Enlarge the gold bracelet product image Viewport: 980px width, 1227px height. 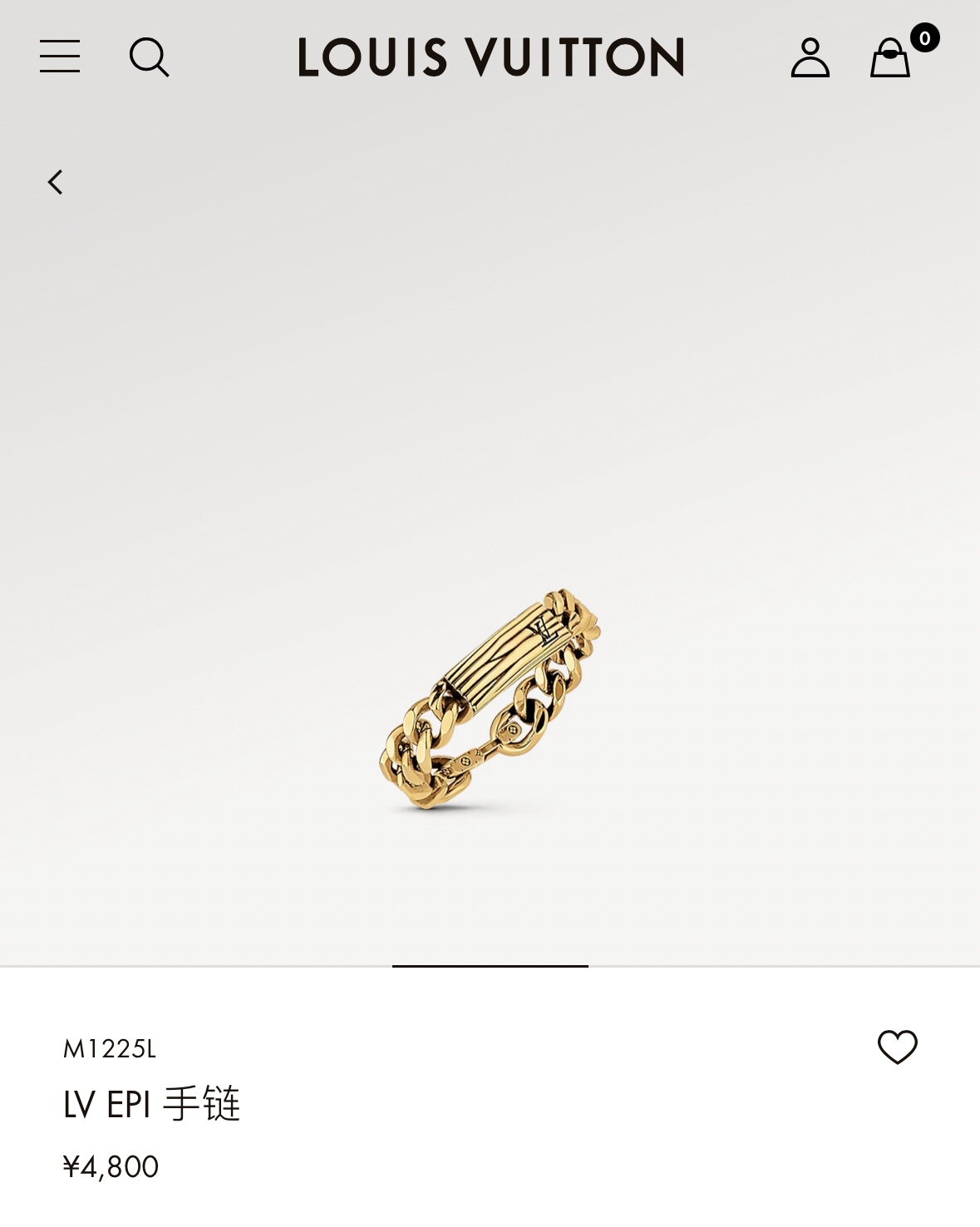[x=490, y=700]
